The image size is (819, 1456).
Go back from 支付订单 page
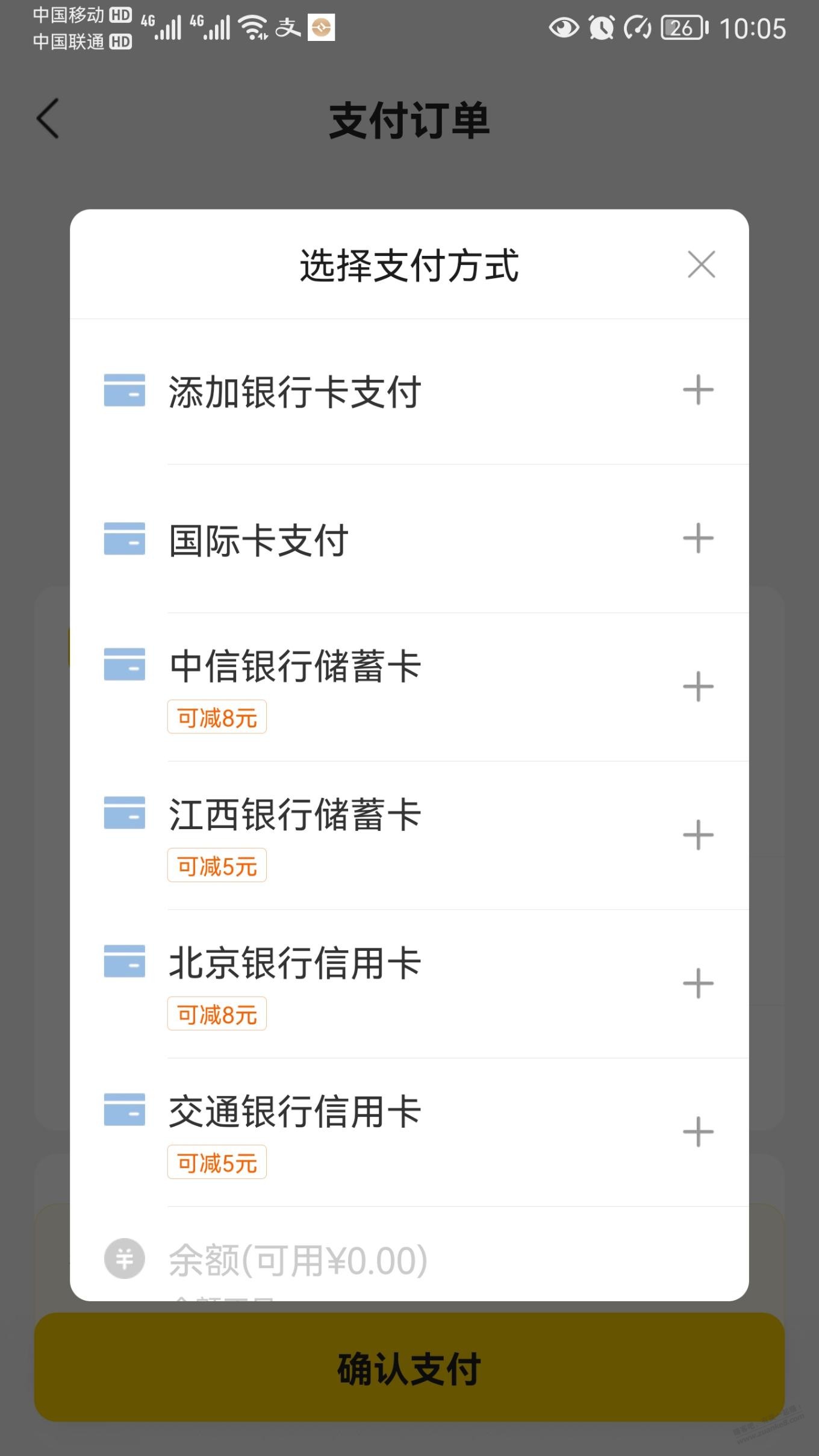pyautogui.click(x=48, y=119)
